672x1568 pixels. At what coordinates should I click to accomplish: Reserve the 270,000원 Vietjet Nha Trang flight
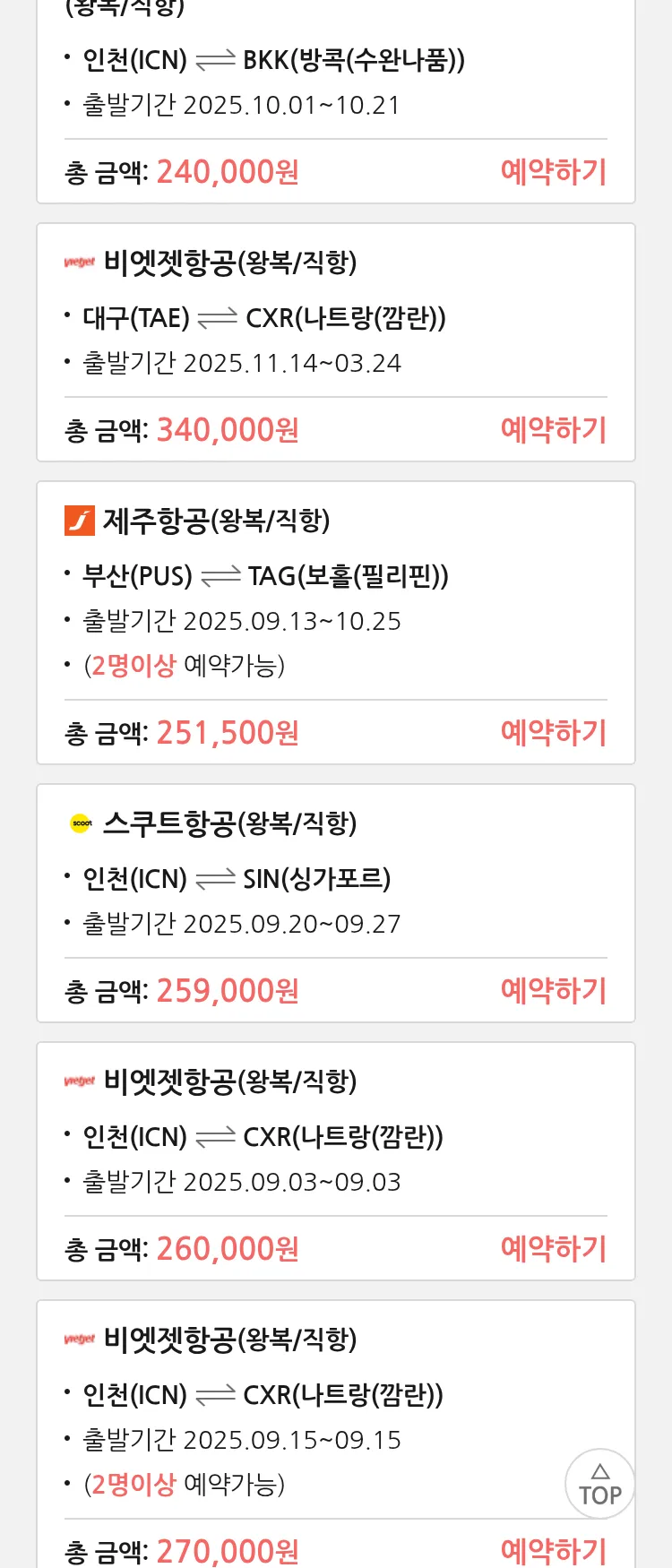[553, 1549]
